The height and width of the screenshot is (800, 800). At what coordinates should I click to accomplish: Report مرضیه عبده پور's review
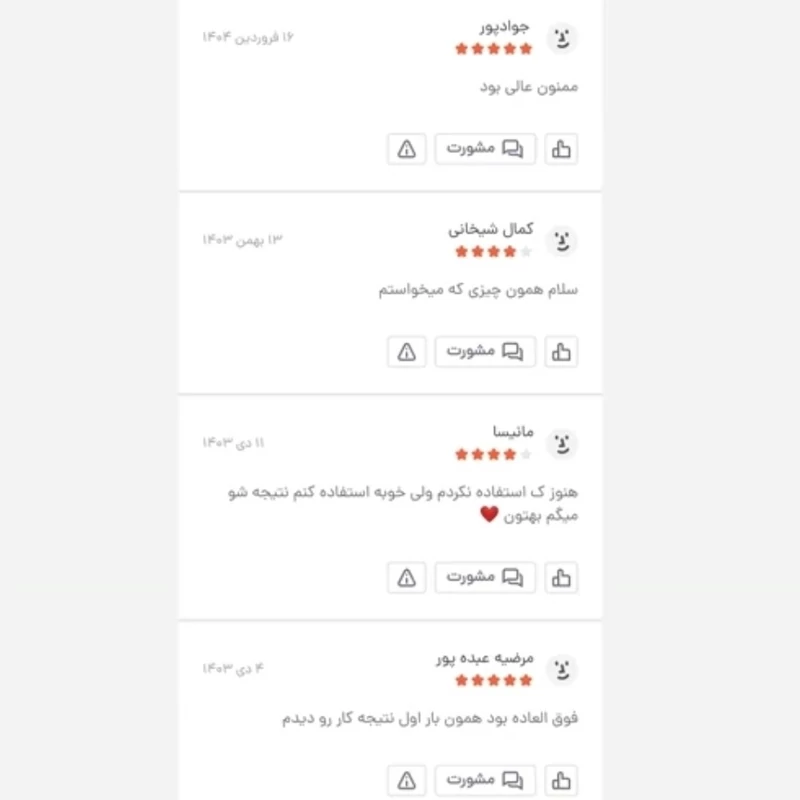point(407,780)
